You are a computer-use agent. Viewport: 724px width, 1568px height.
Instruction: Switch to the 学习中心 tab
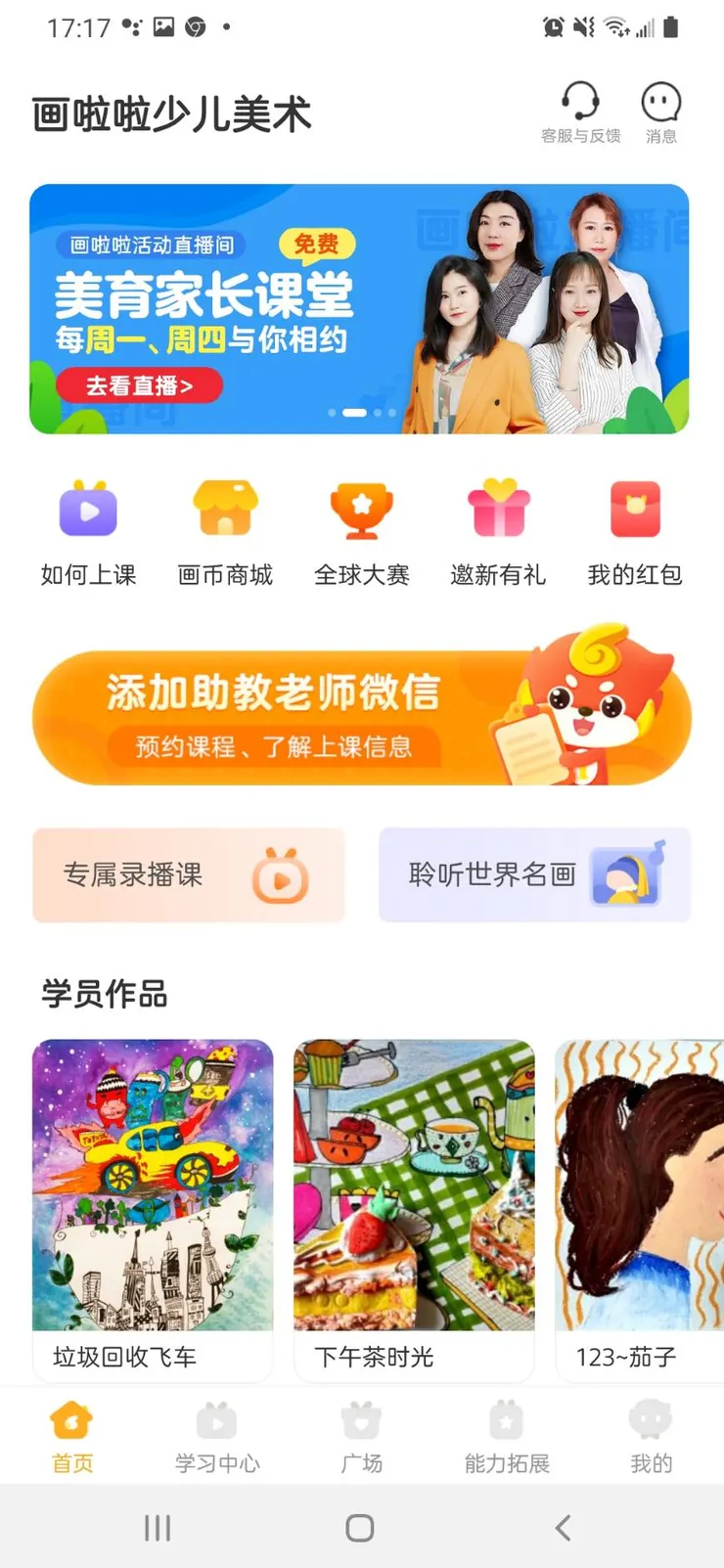216,1434
